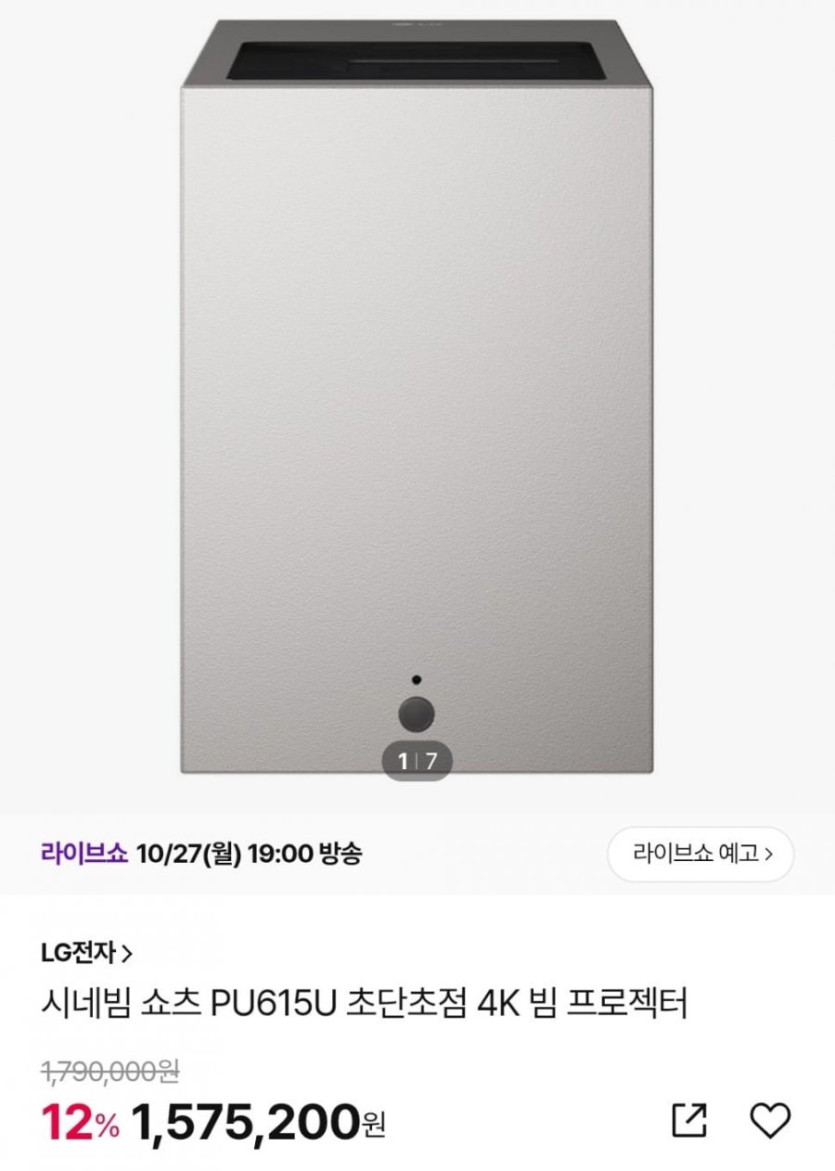
Task: Open the LG전자 brand page link
Action: (x=86, y=953)
